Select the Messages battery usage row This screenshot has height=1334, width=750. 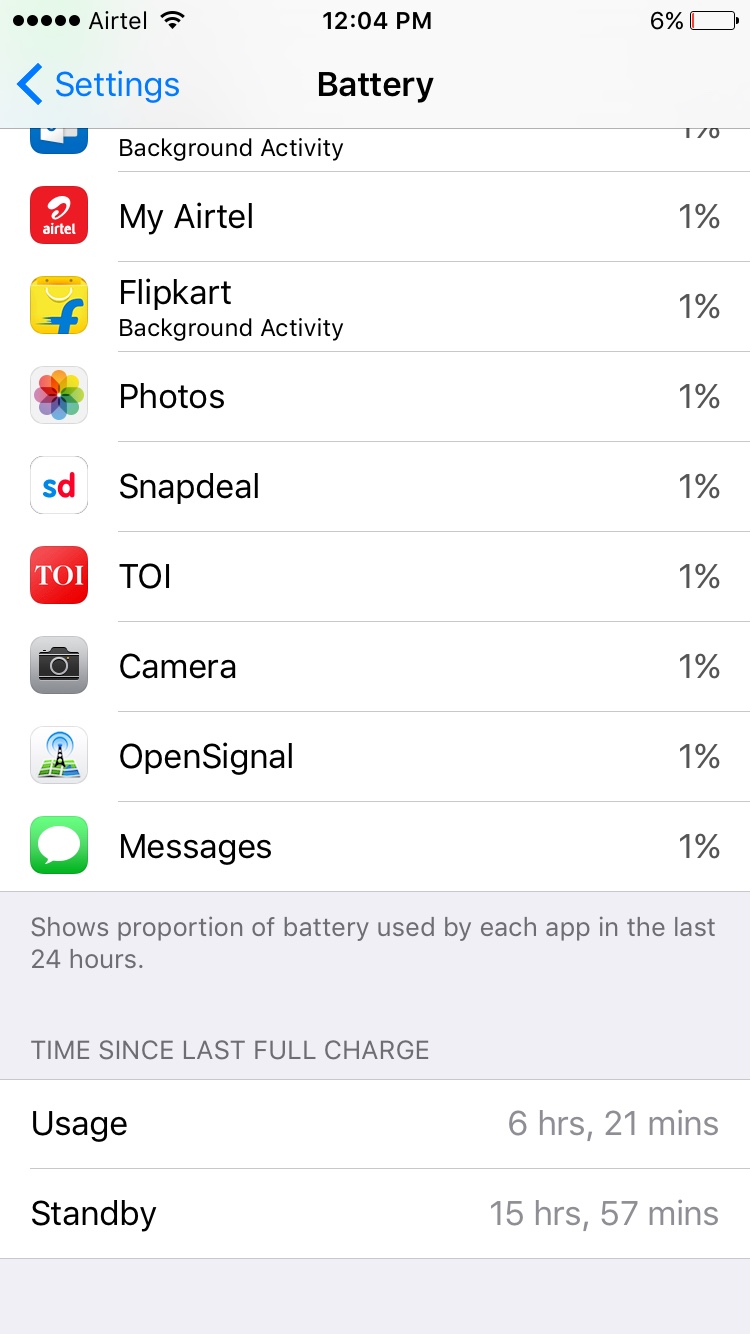tap(375, 847)
